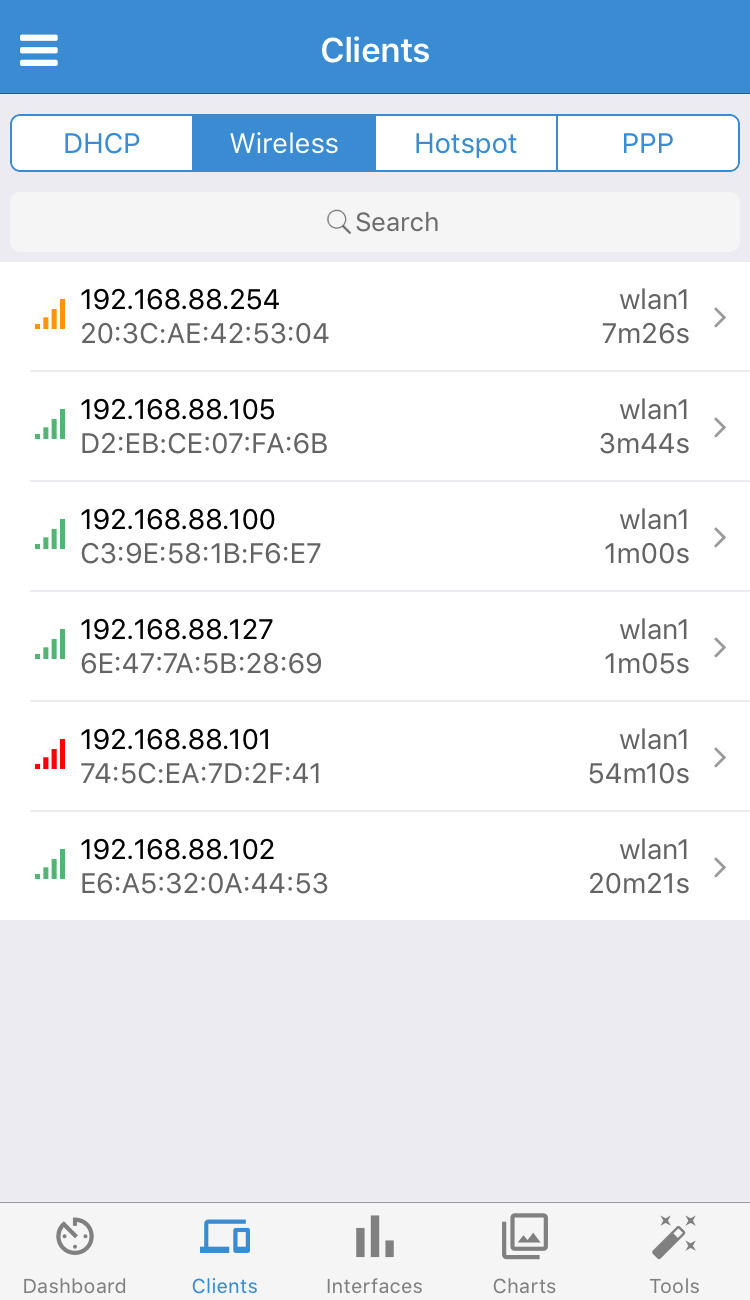Select client 192.168.88.127
Viewport: 750px width, 1300px height.
click(x=375, y=647)
